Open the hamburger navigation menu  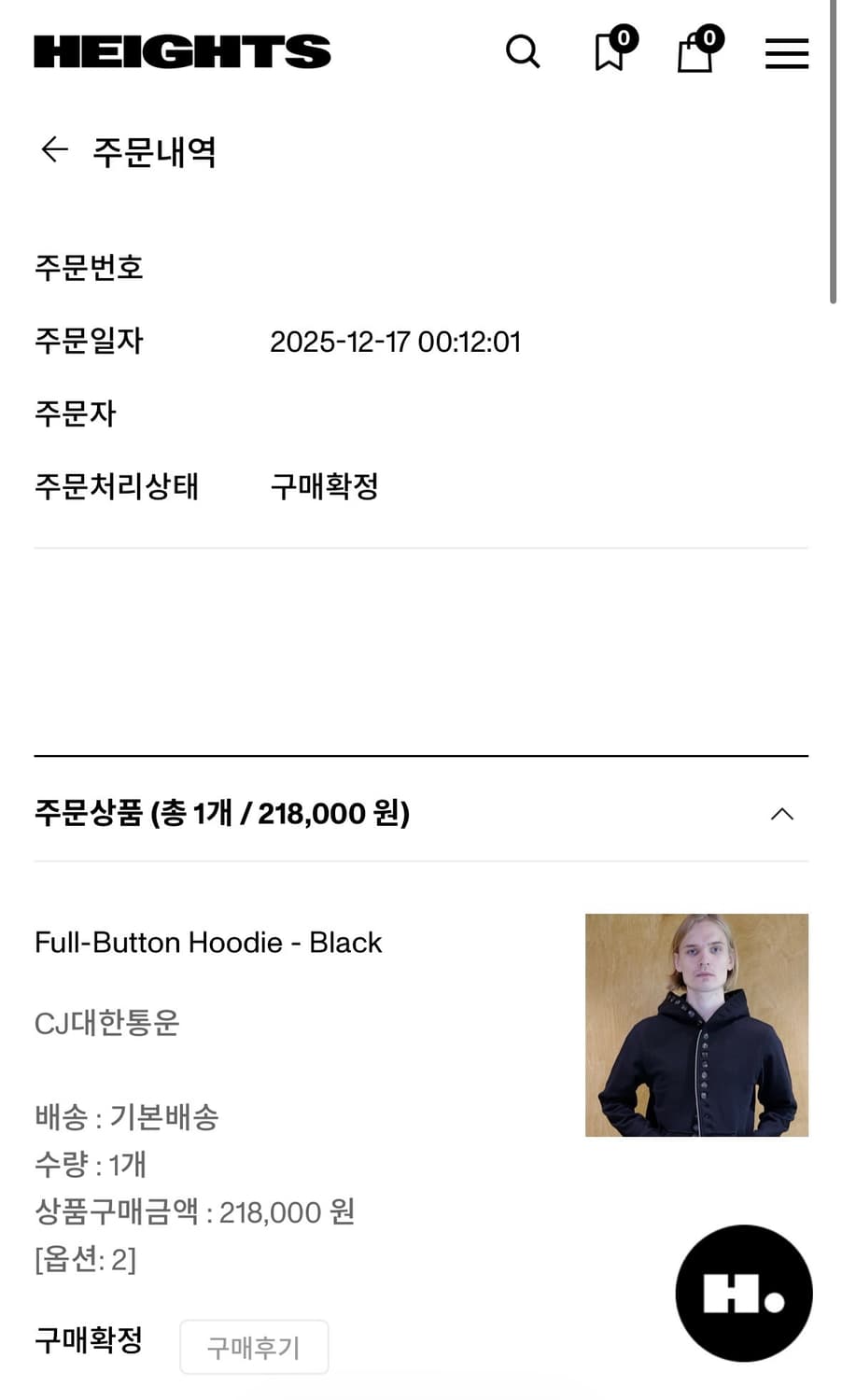click(x=786, y=53)
